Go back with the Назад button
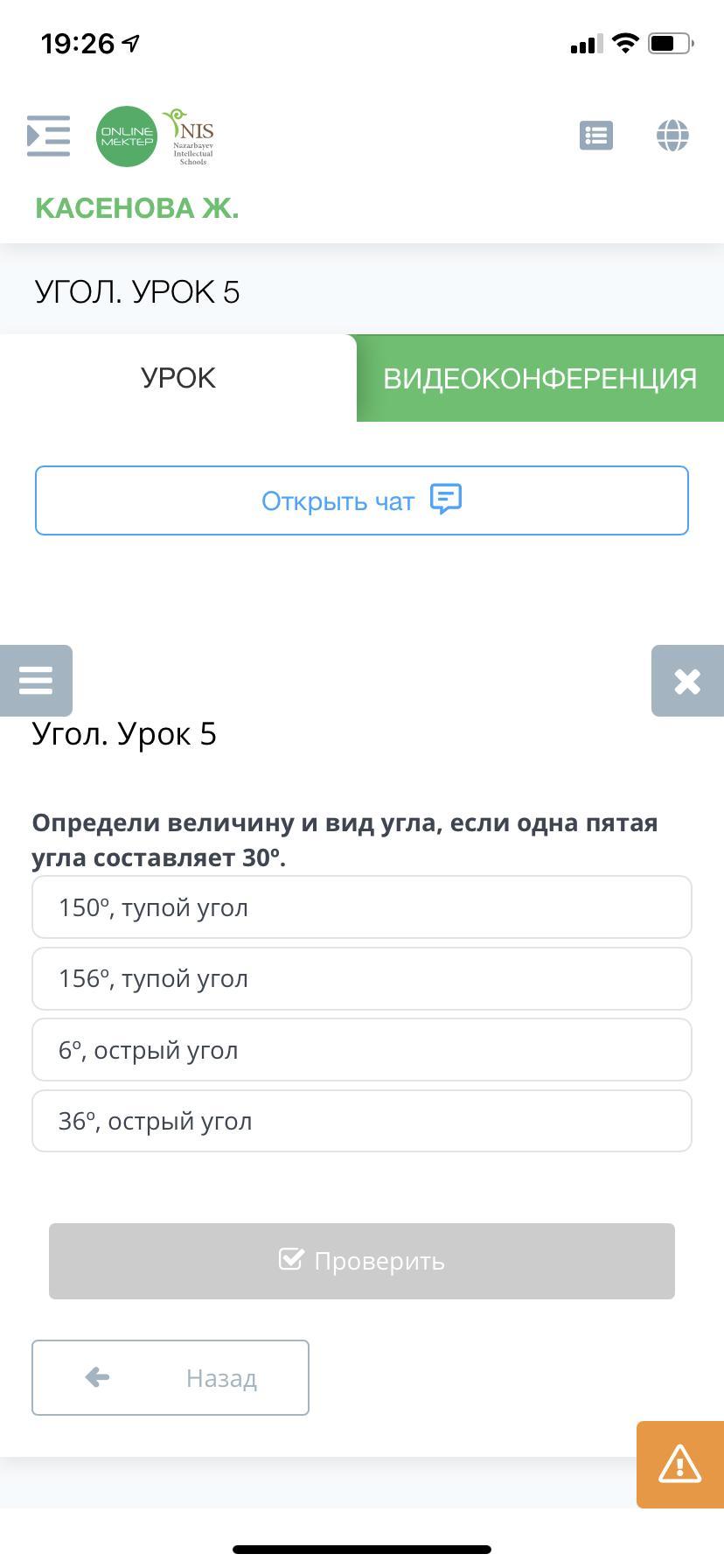This screenshot has width=724, height=1568. (x=171, y=1377)
